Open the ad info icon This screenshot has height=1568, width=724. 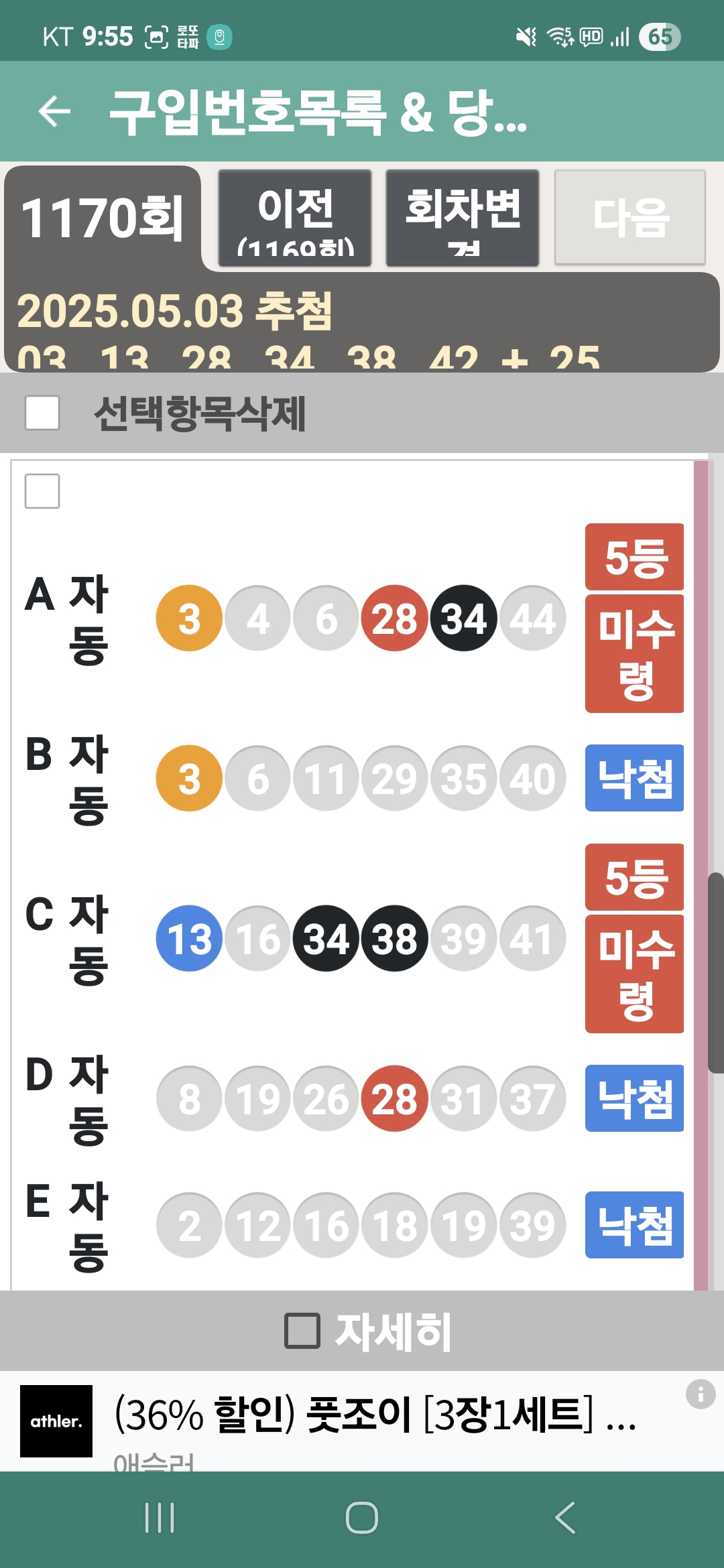(x=701, y=1394)
